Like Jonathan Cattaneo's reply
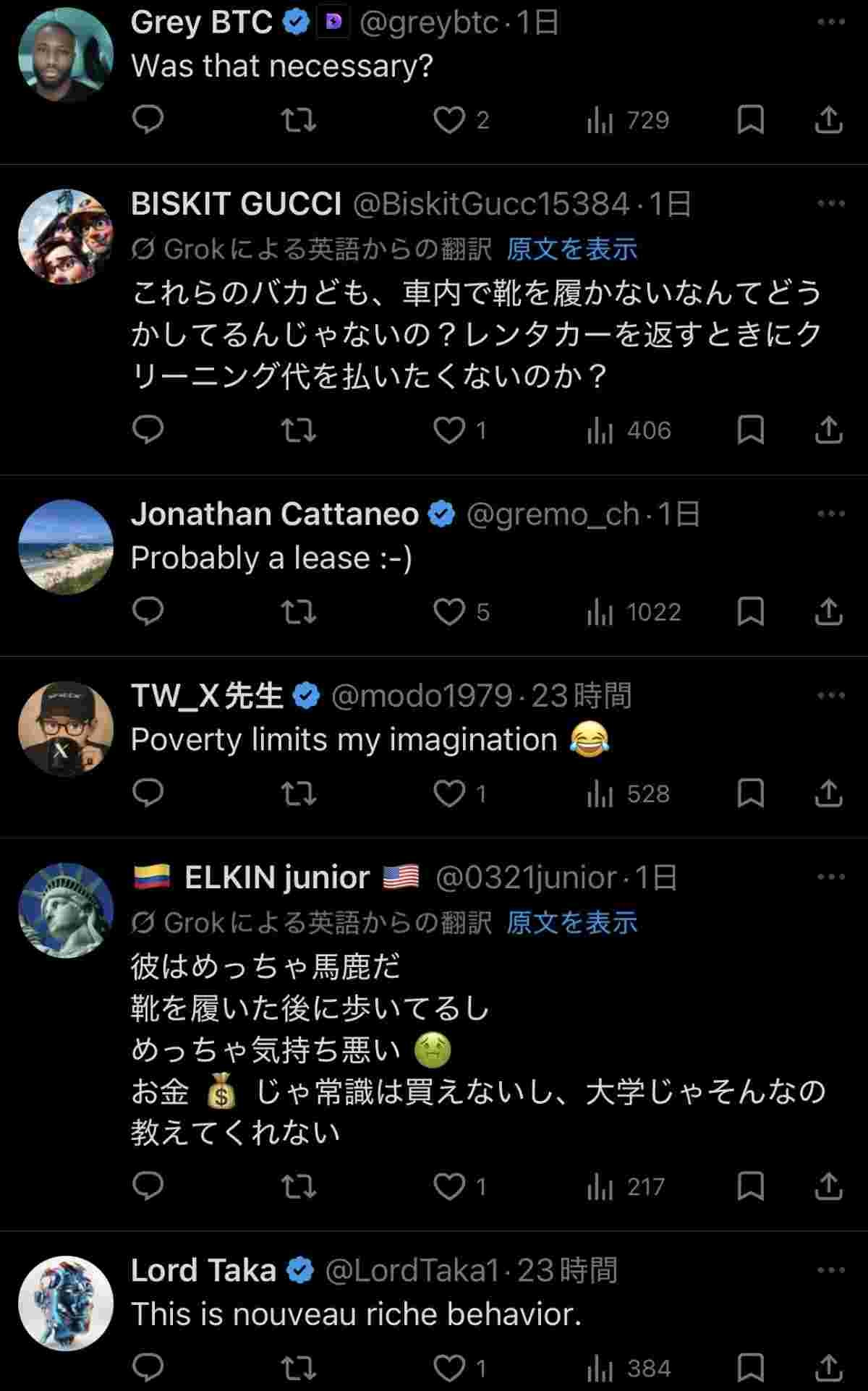 click(448, 612)
